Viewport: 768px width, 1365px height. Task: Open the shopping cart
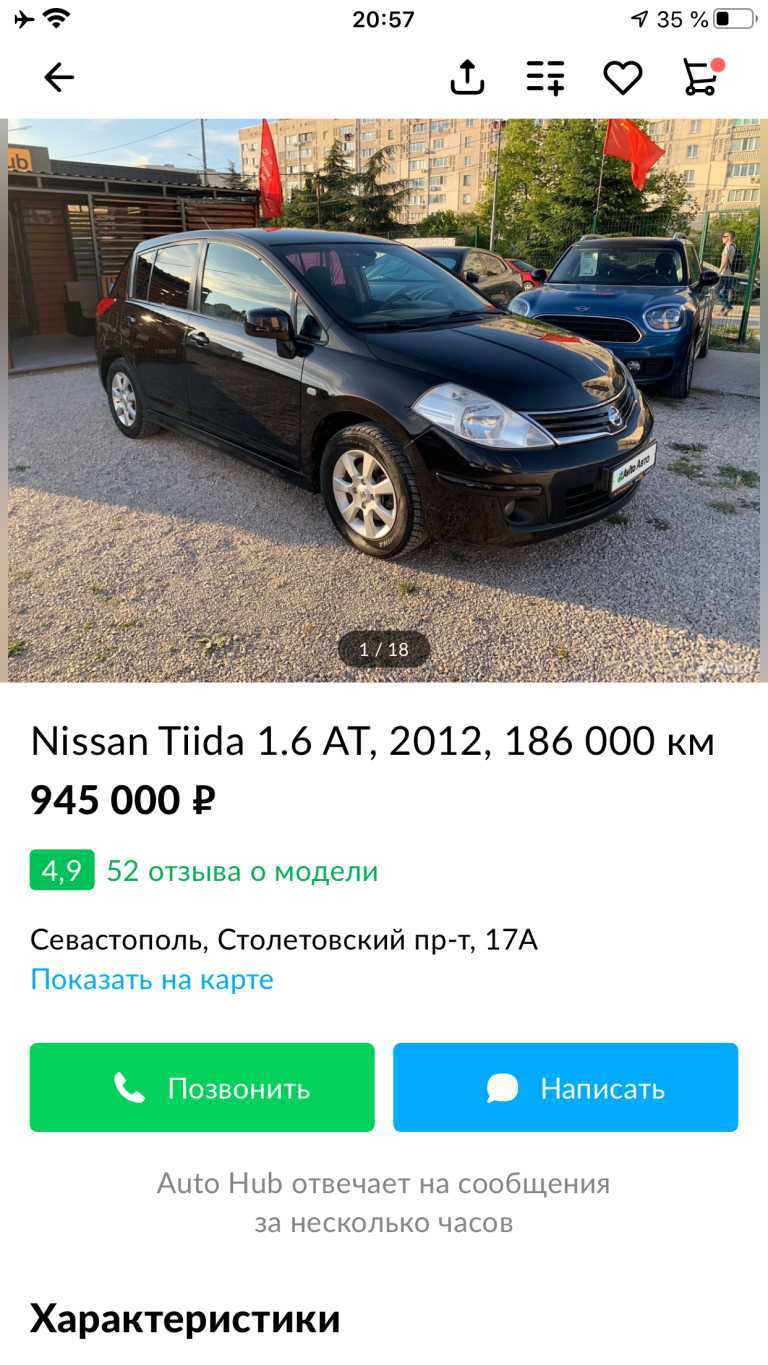701,77
